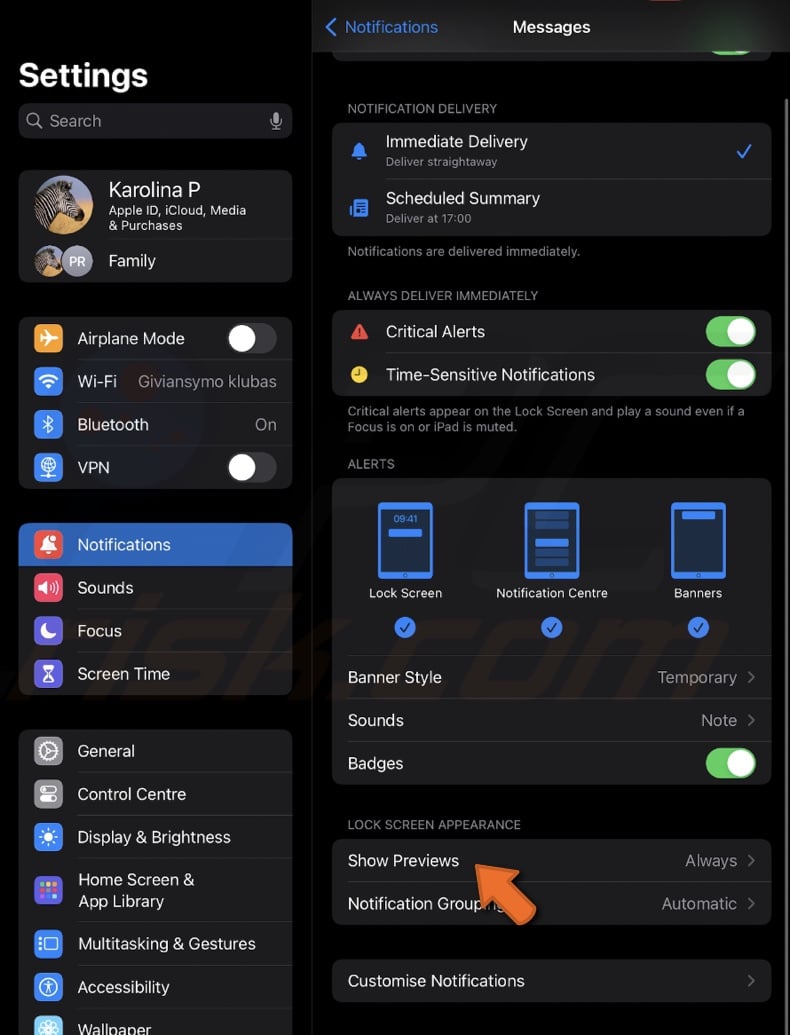Turn on the VPN switch
The width and height of the screenshot is (790, 1035).
[x=251, y=467]
